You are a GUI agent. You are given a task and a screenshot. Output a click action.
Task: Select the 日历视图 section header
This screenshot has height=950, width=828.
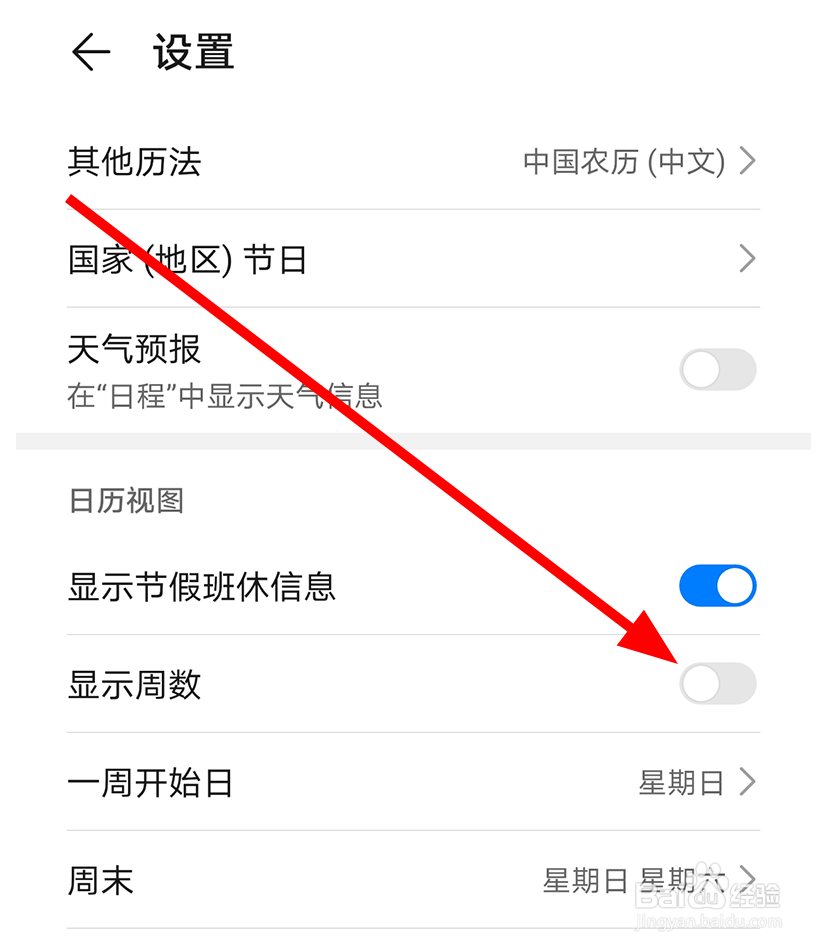coord(125,500)
